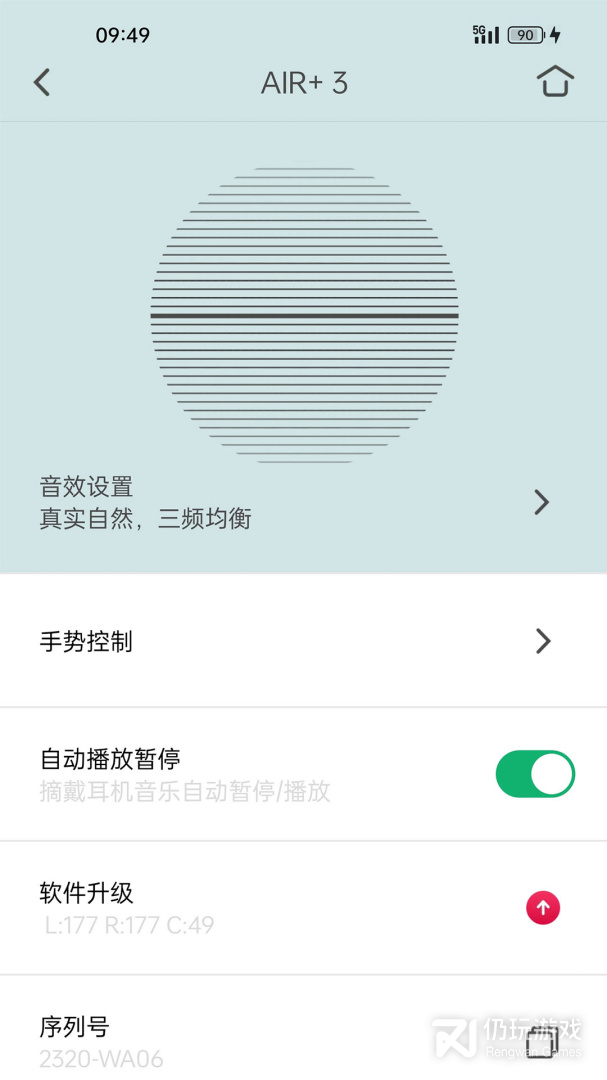607x1080 pixels.
Task: Go back using the top-left arrow
Action: click(x=41, y=82)
